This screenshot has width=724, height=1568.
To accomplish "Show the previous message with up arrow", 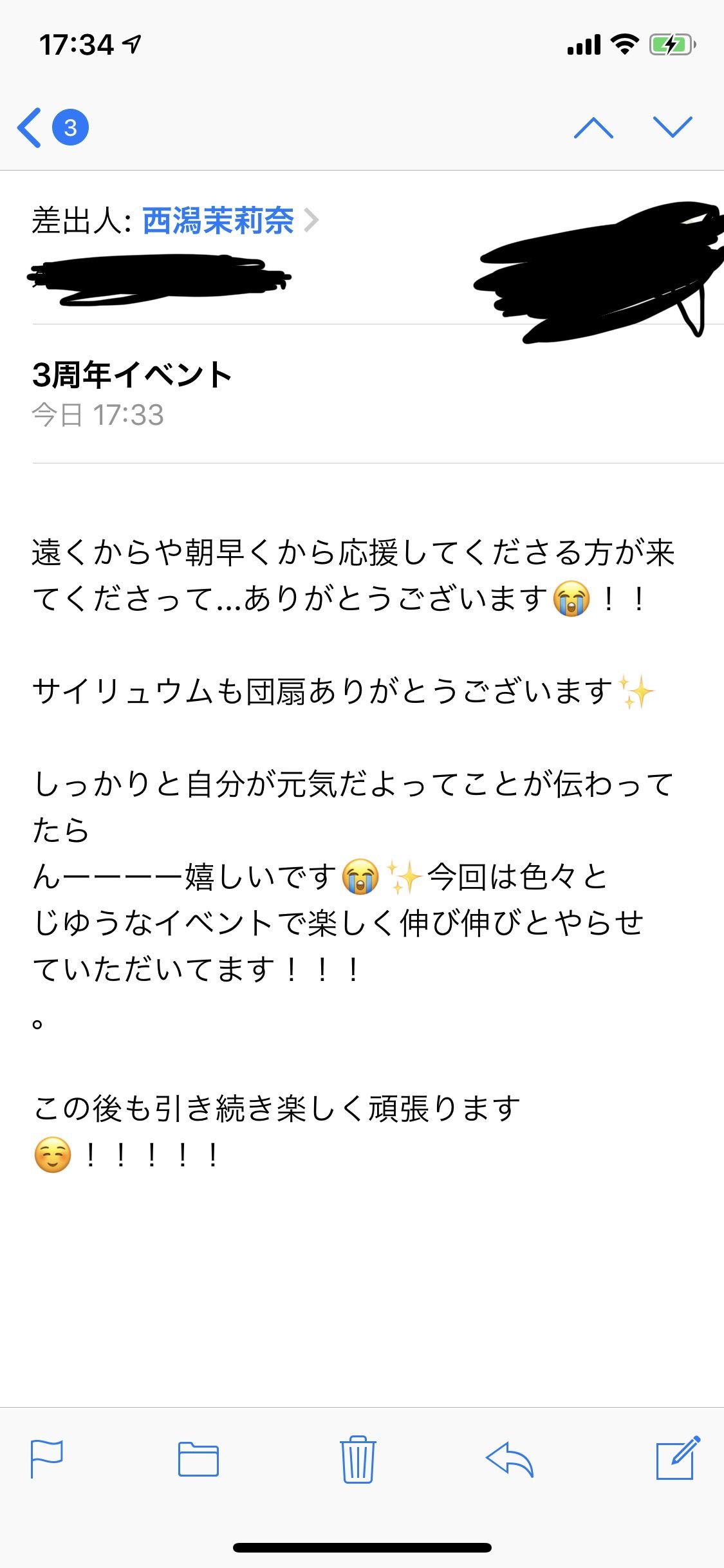I will tap(593, 127).
